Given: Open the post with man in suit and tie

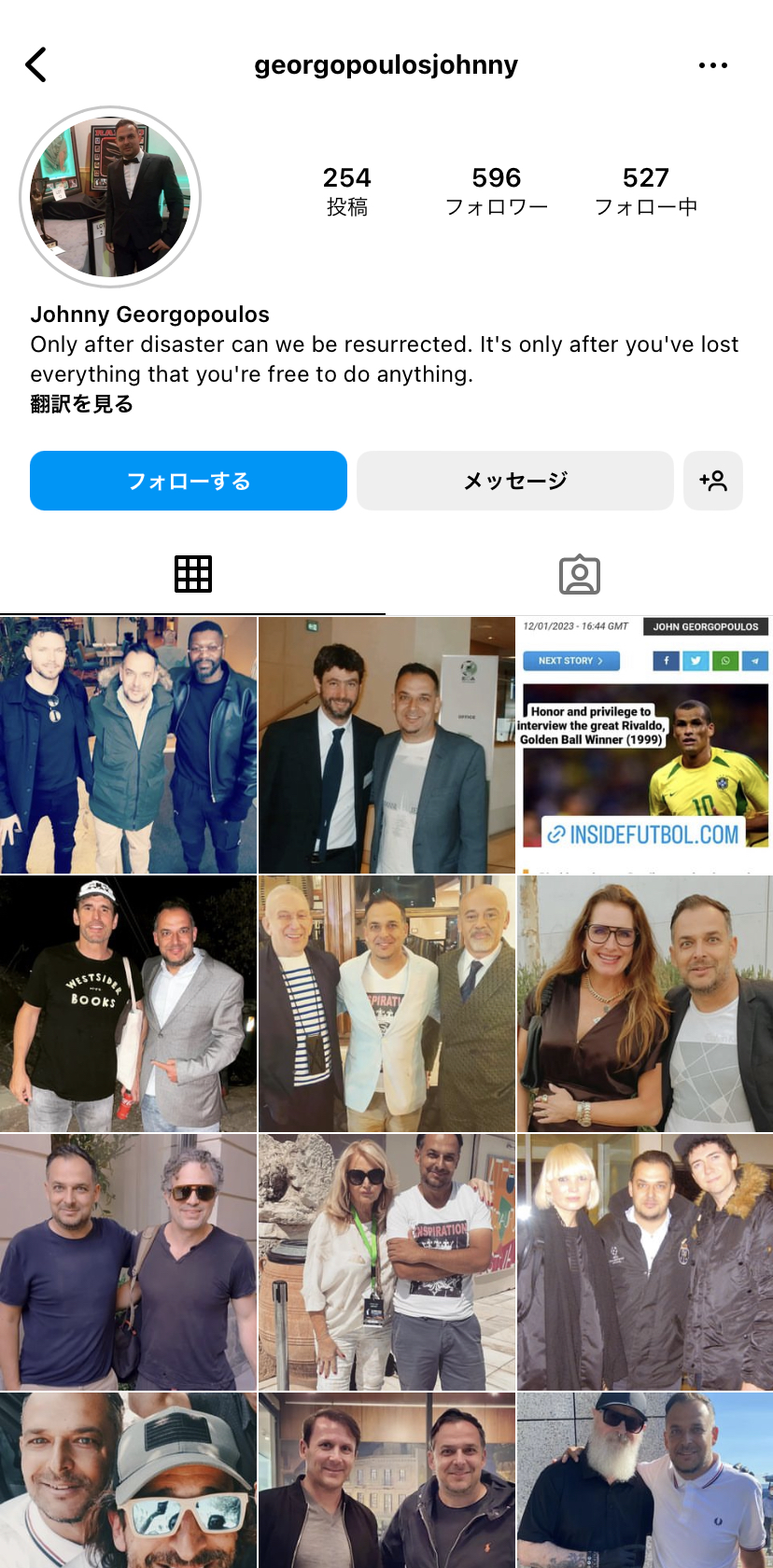Looking at the screenshot, I should click(386, 745).
